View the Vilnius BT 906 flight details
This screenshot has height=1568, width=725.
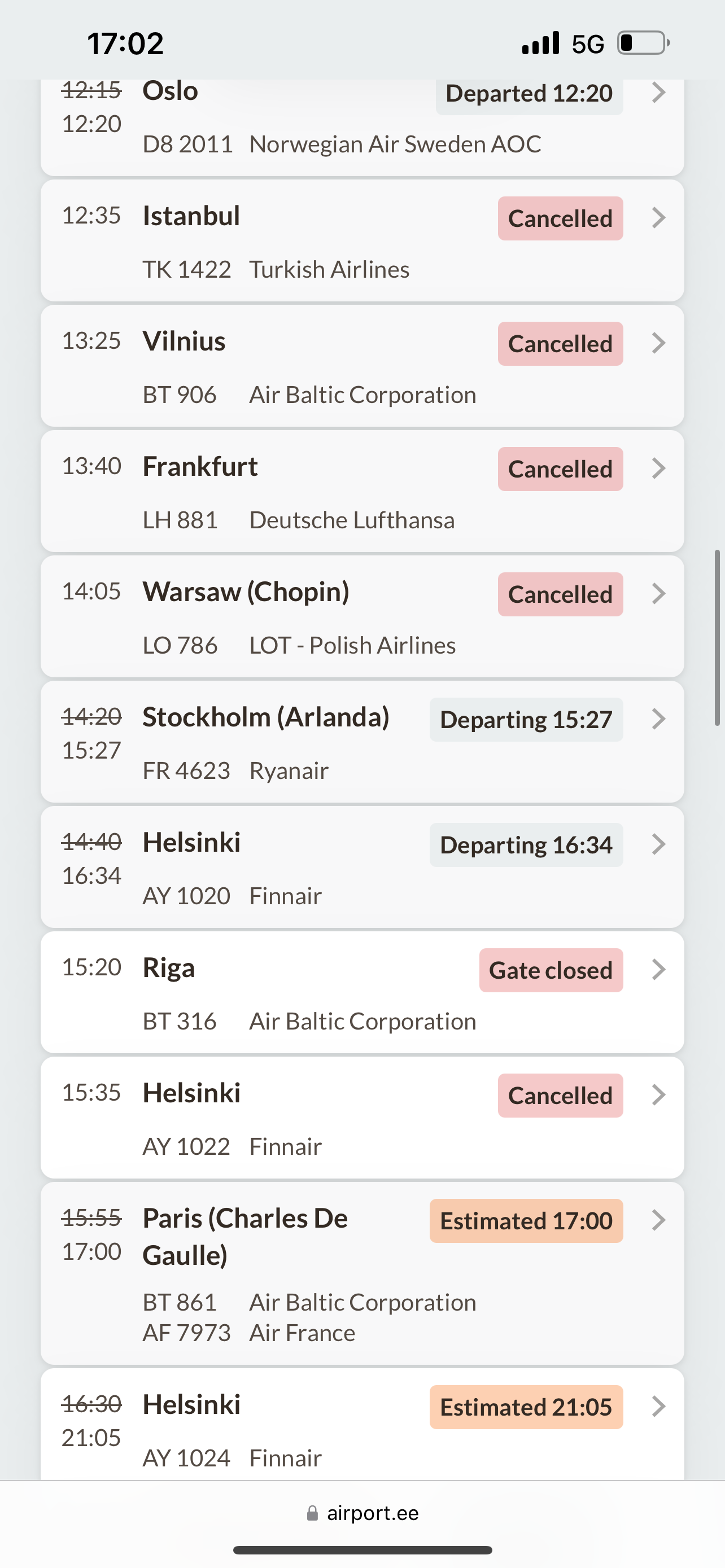tap(362, 366)
